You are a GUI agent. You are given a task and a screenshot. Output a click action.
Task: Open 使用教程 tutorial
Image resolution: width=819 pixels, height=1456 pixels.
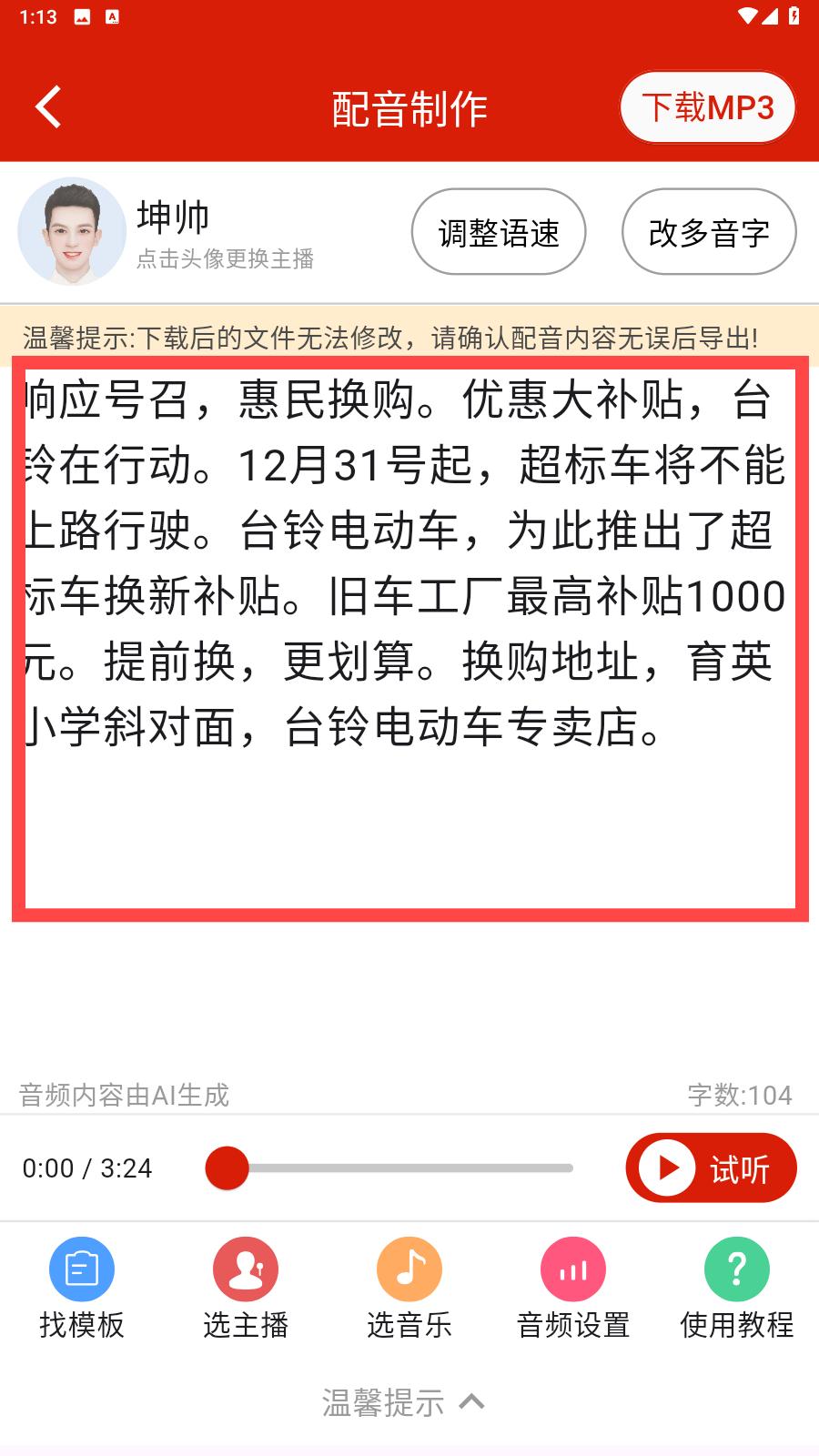(737, 1289)
